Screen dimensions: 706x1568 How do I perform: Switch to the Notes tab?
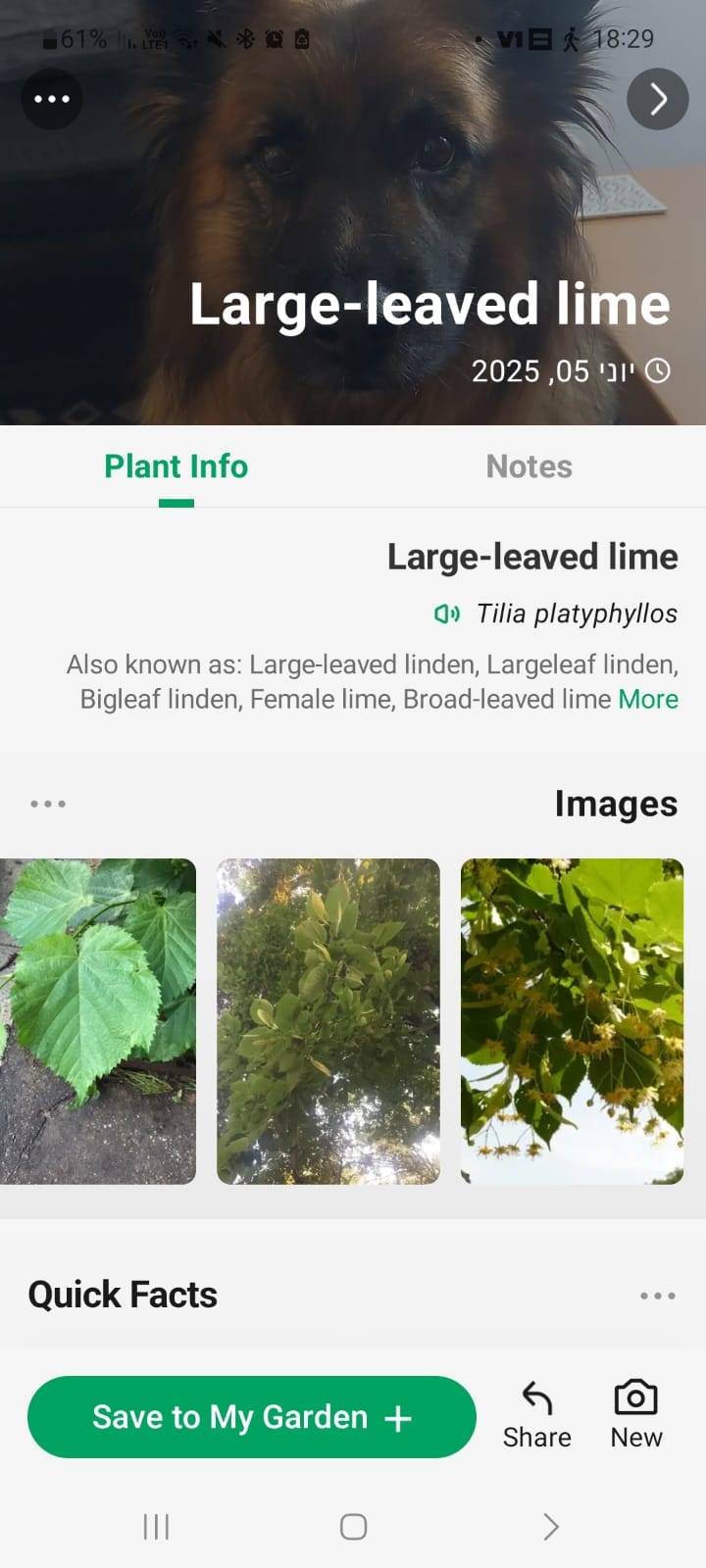tap(529, 466)
